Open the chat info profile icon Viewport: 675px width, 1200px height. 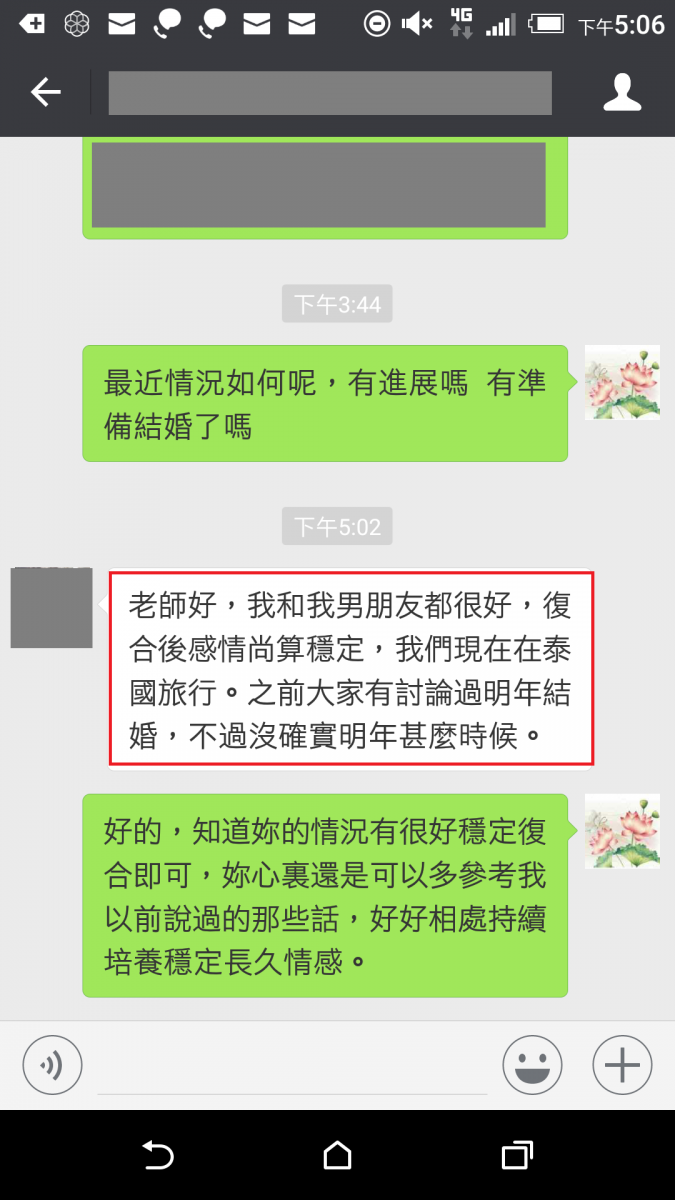621,93
